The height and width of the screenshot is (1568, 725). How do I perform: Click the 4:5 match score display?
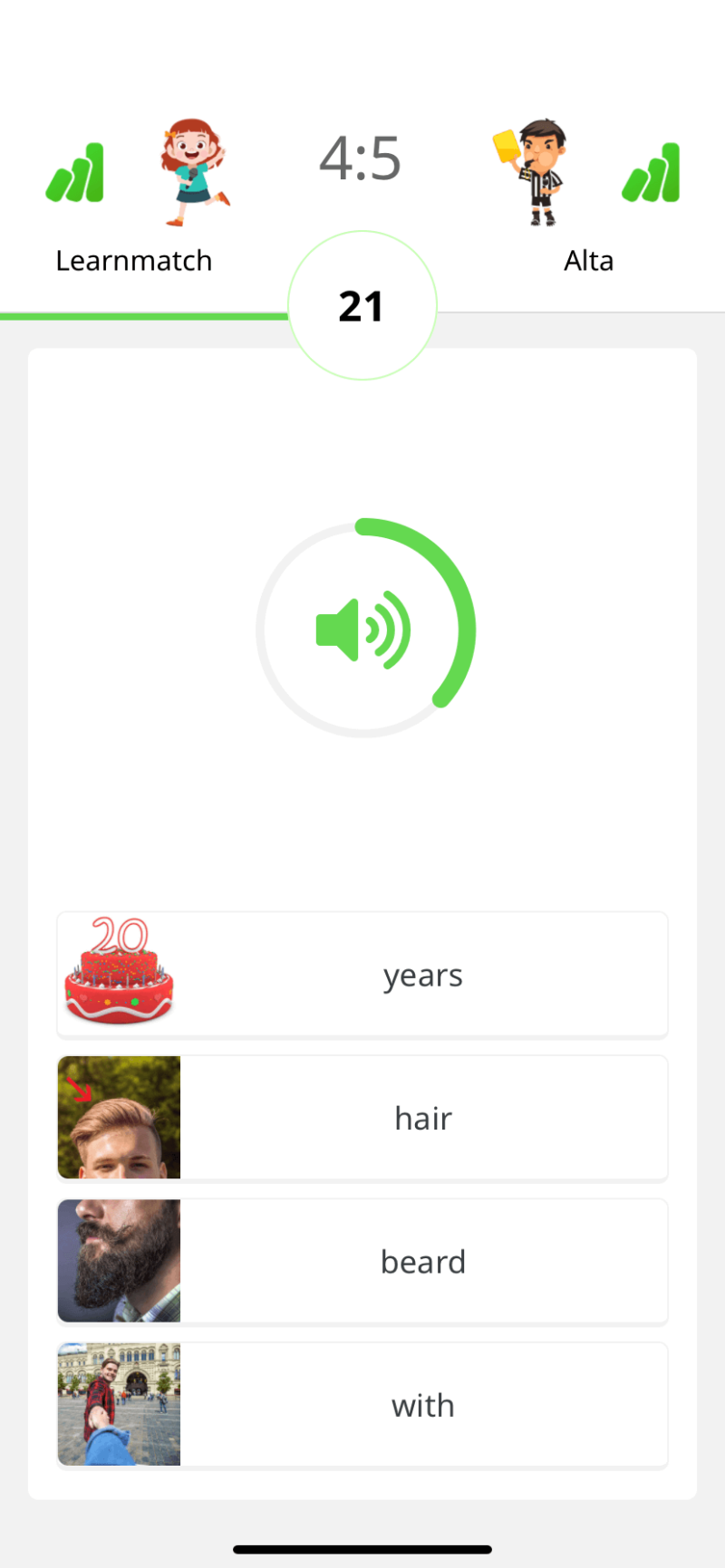(x=360, y=156)
